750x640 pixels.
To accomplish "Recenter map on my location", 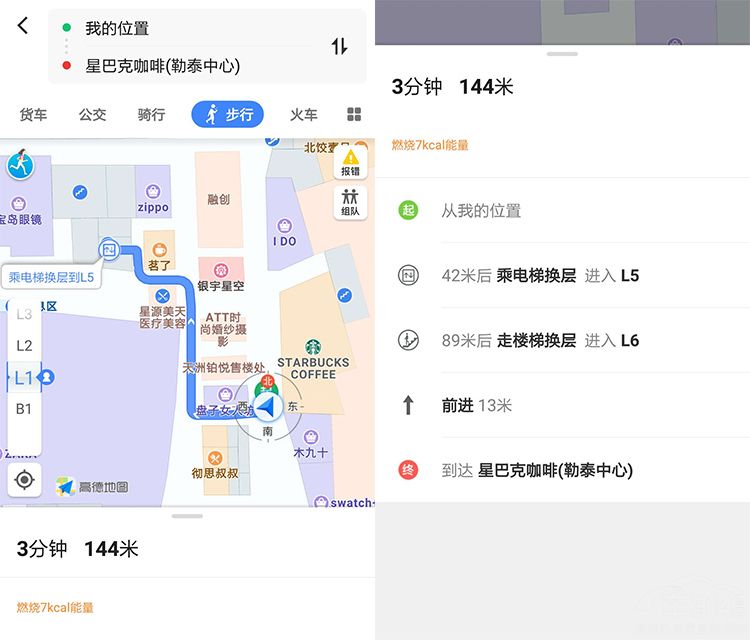I will coord(24,481).
